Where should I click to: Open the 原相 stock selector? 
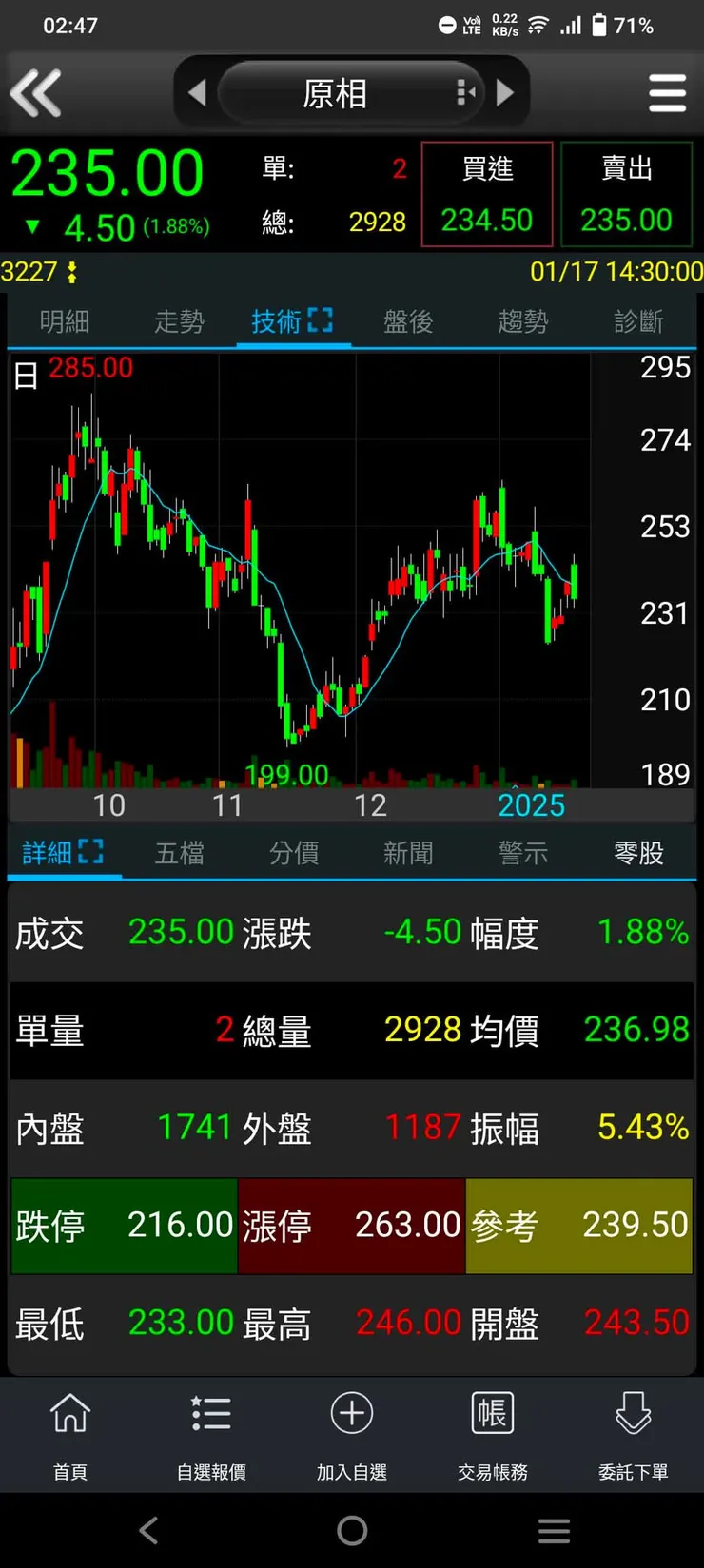click(x=335, y=93)
